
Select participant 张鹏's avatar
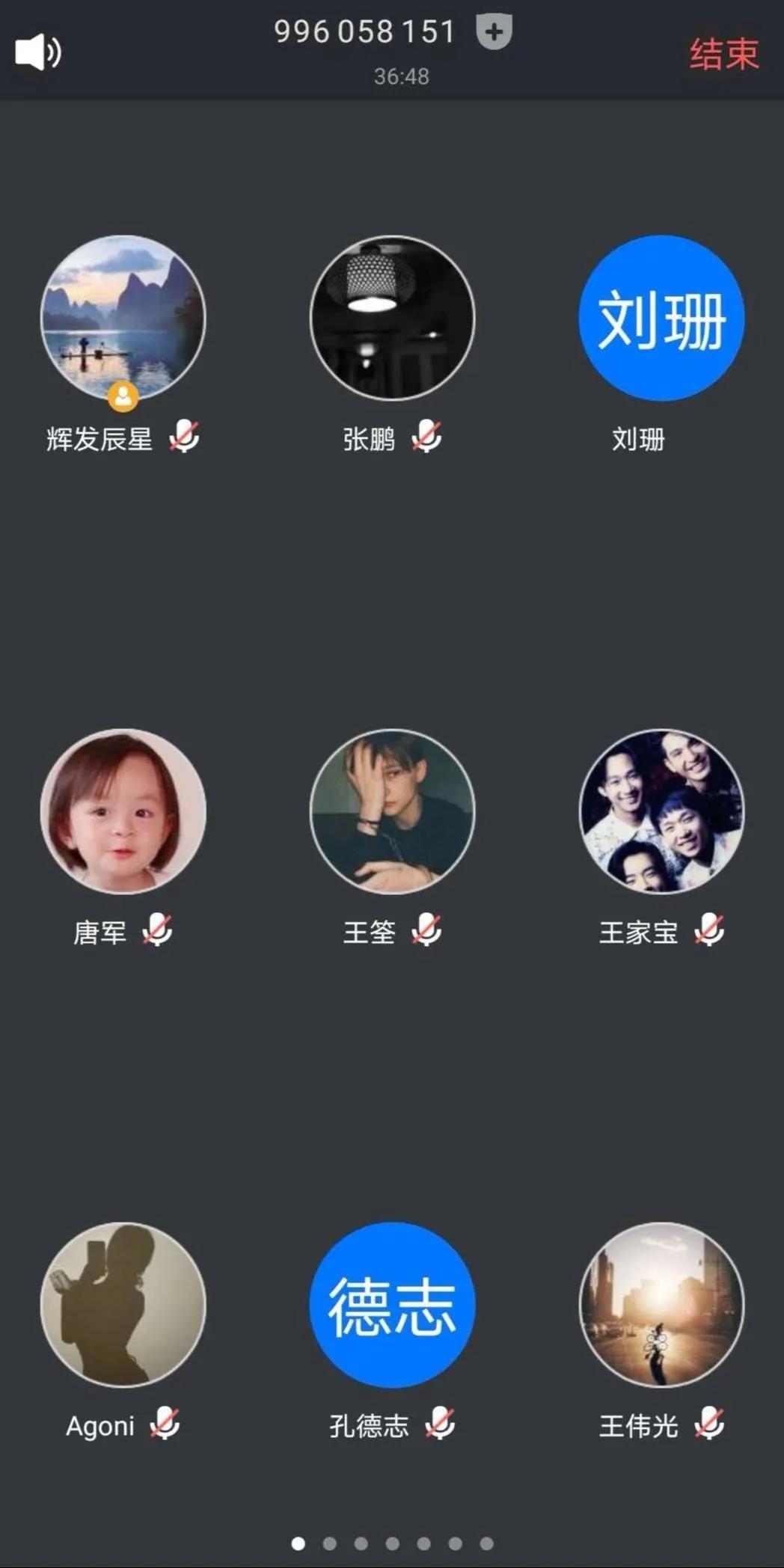pos(392,318)
